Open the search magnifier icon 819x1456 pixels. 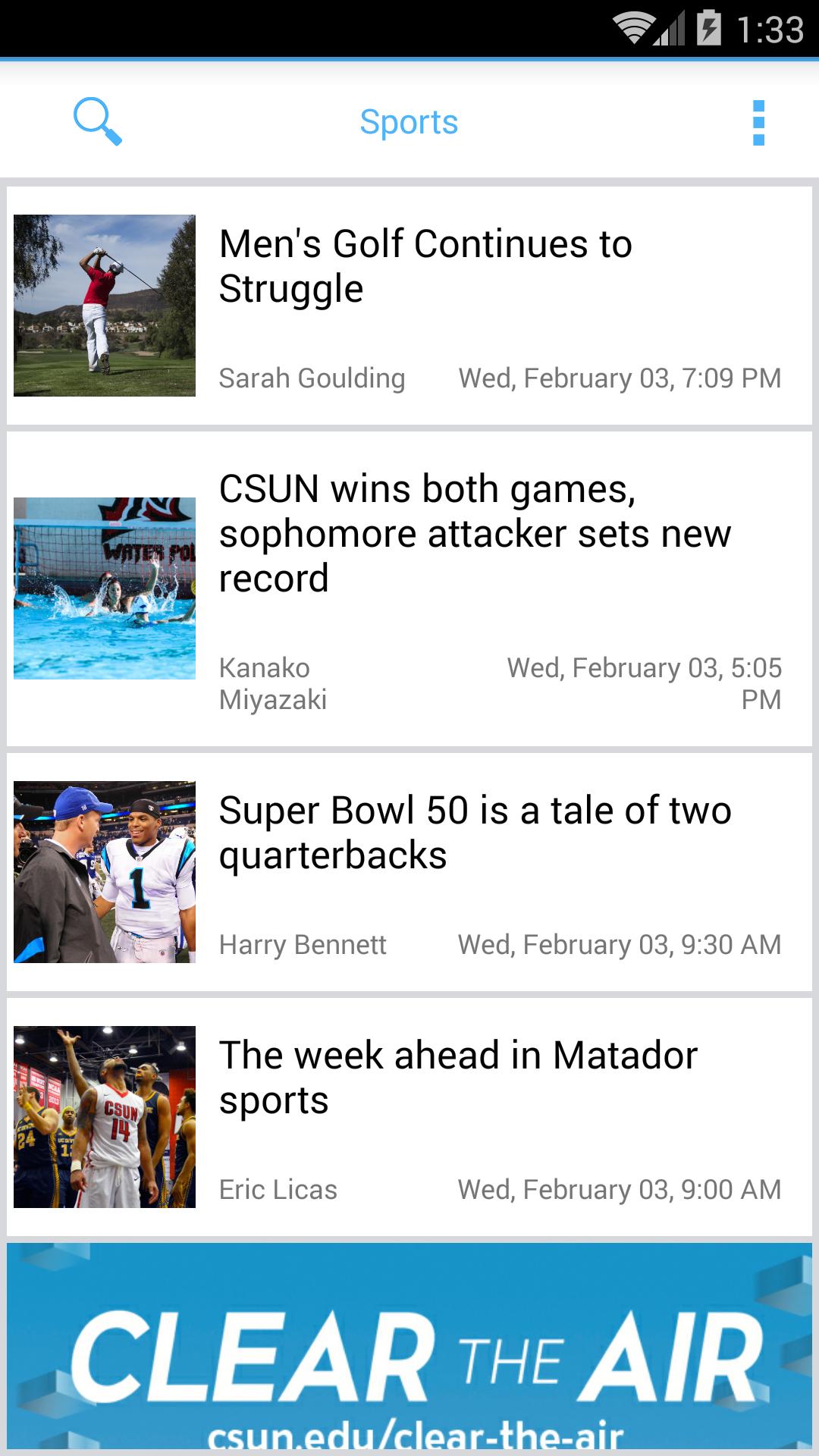pos(97,121)
